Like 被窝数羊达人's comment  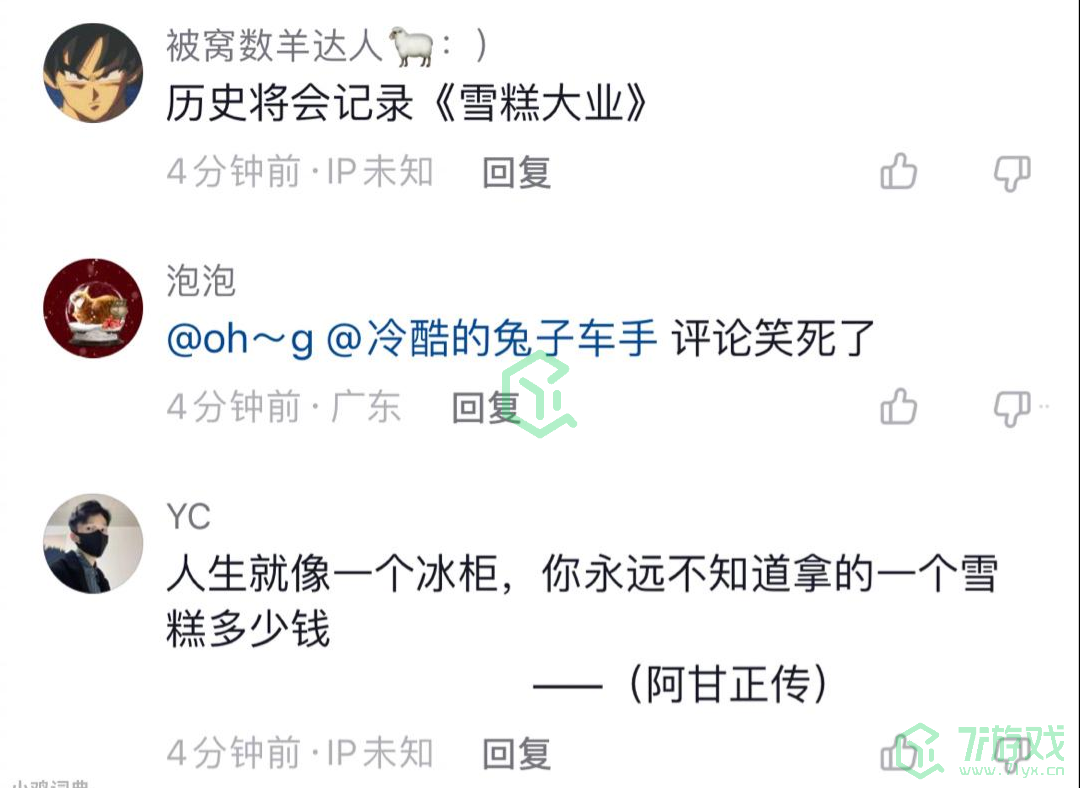click(x=898, y=172)
